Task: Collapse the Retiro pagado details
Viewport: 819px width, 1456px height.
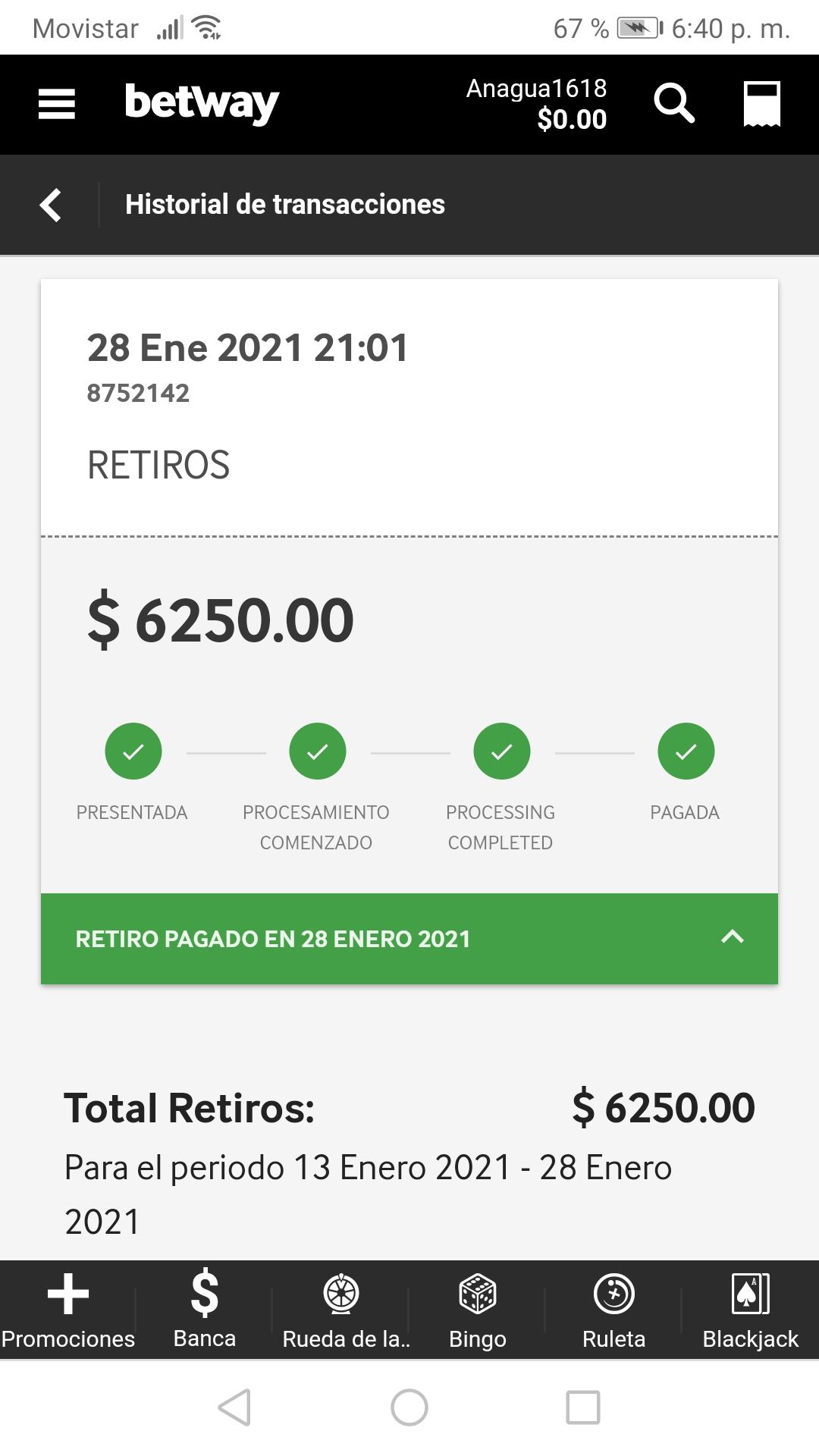Action: (x=732, y=937)
